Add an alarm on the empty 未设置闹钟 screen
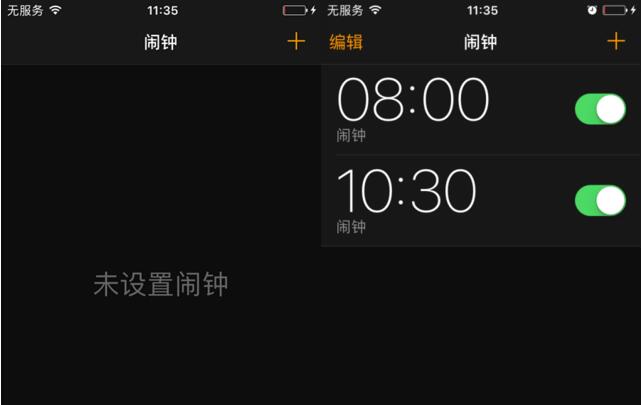This screenshot has height=405, width=642. coord(296,41)
